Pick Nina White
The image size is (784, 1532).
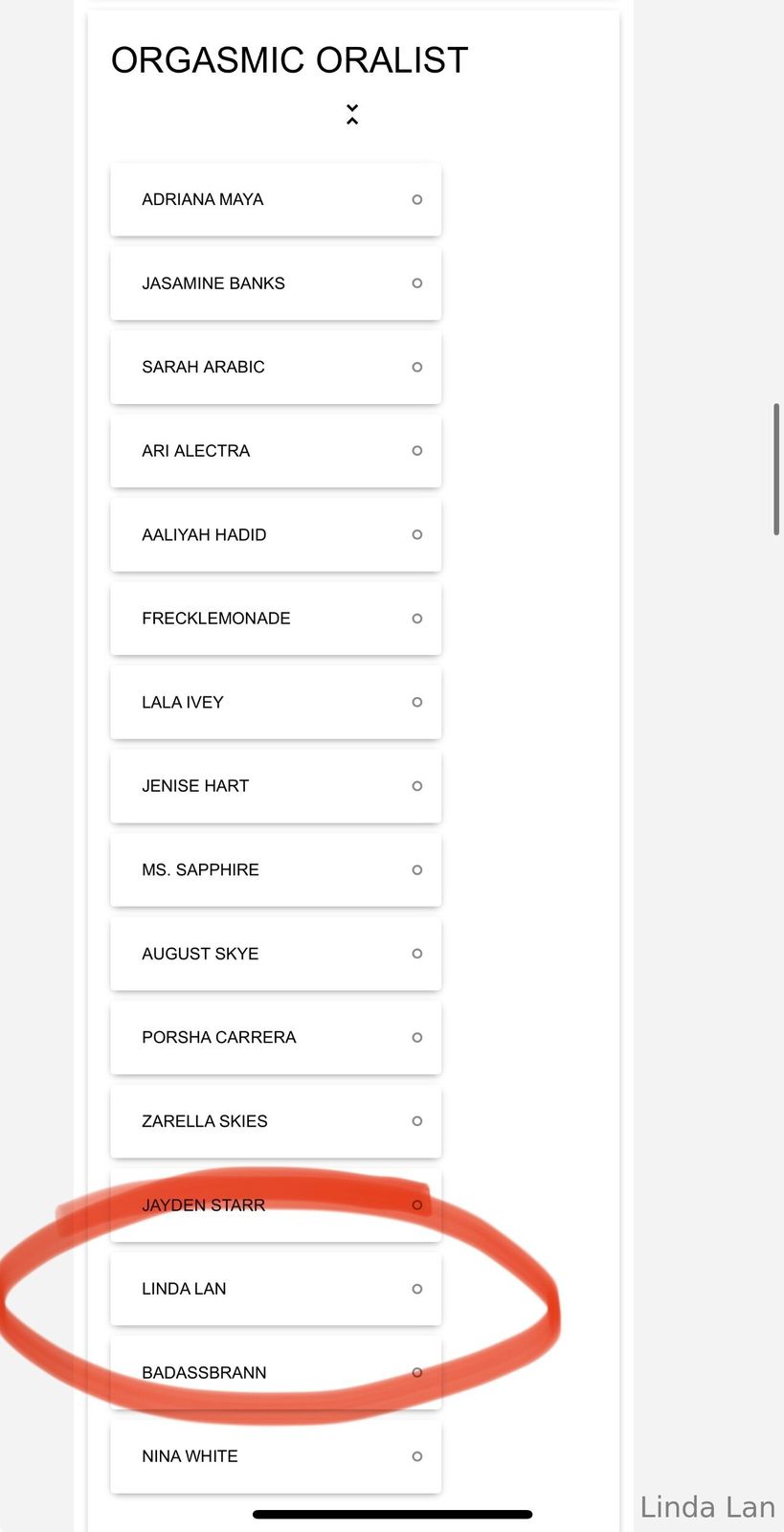coord(276,1456)
